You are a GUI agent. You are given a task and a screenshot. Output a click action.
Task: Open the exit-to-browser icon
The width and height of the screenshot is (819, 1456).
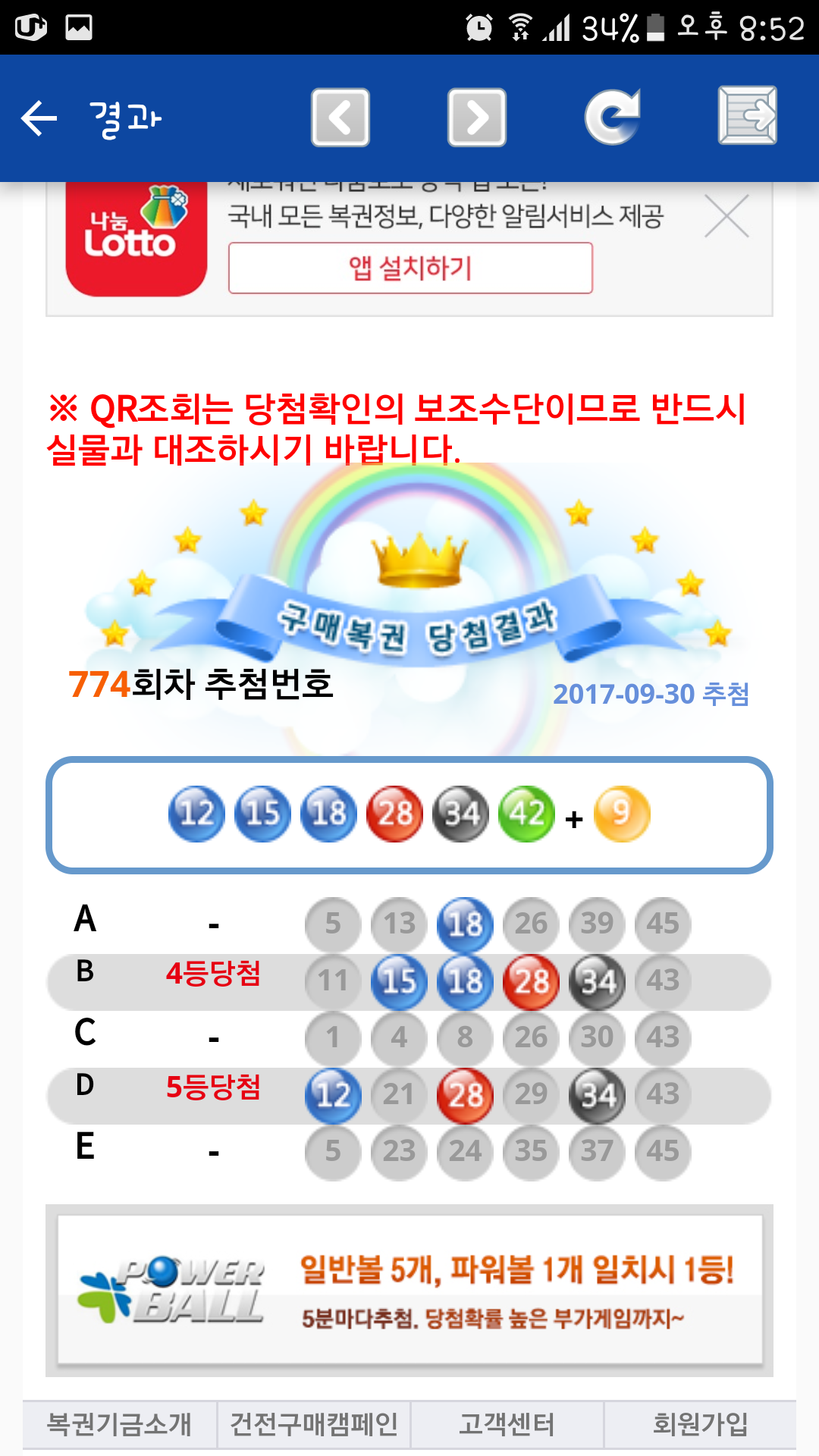(747, 115)
